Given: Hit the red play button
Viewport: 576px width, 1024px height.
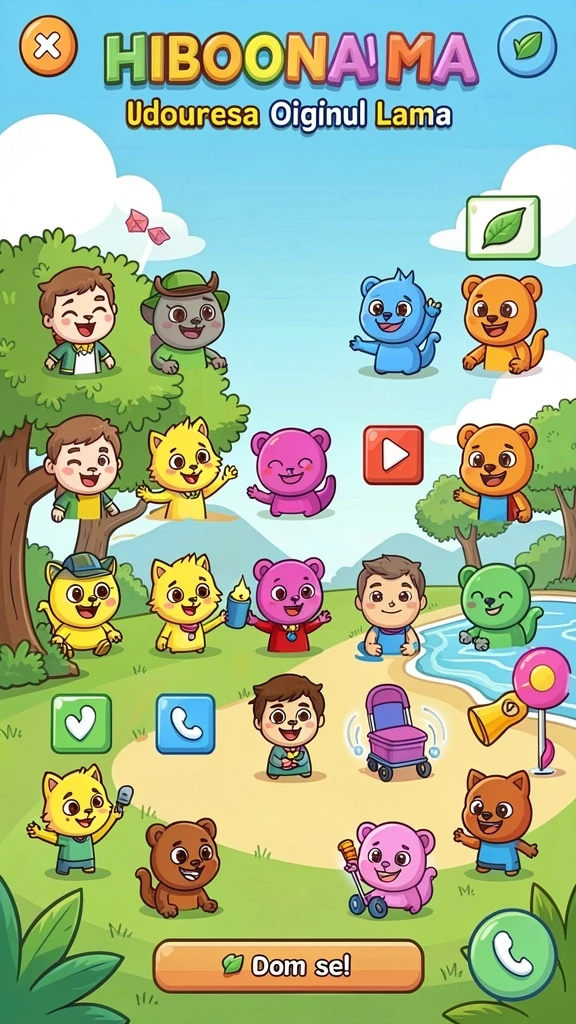Looking at the screenshot, I should [393, 455].
